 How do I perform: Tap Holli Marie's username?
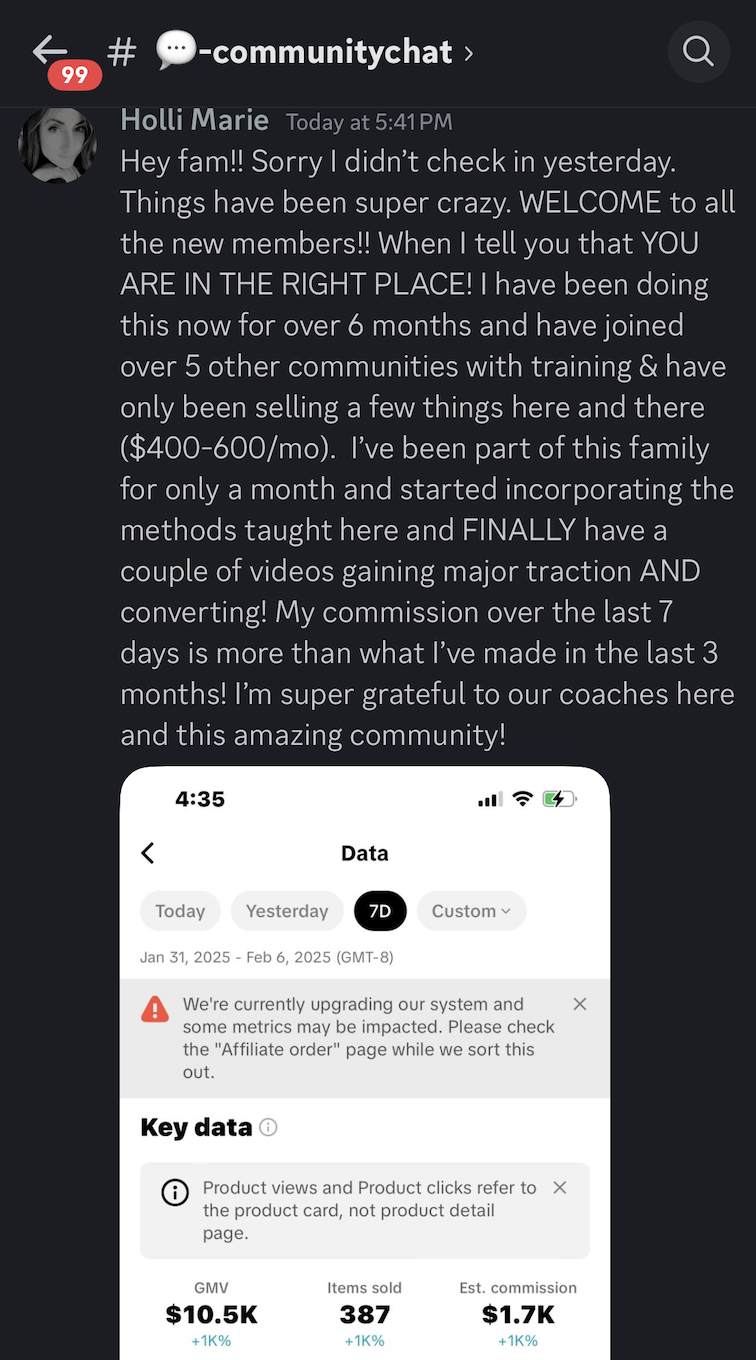pyautogui.click(x=194, y=121)
